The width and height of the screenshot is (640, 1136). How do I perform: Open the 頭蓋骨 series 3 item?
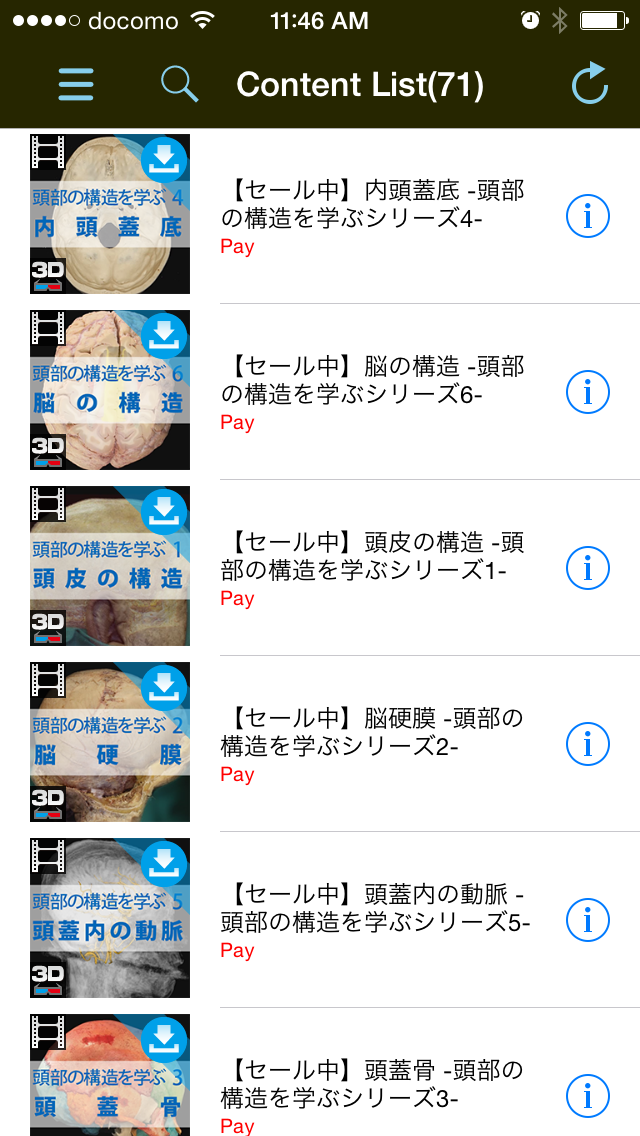375,1084
